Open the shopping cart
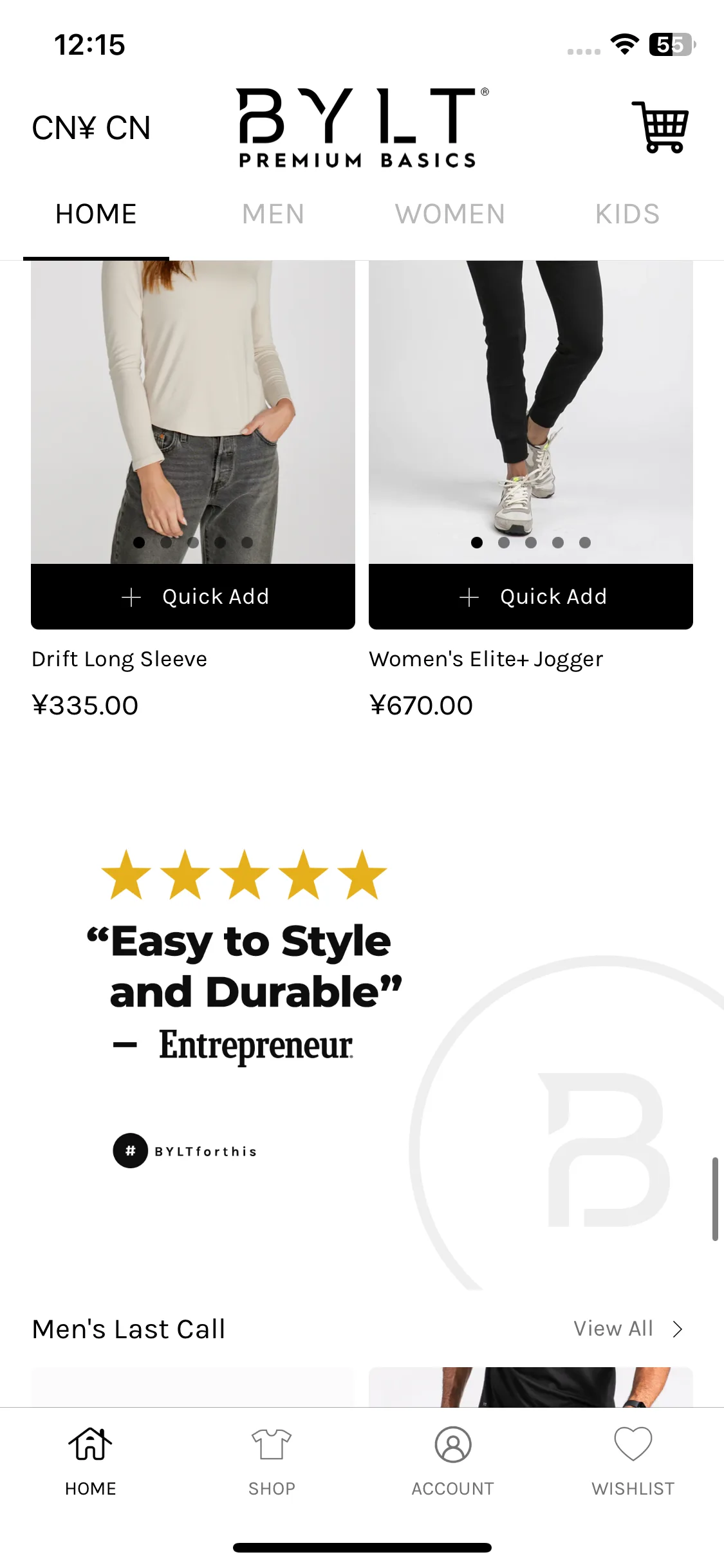724x1568 pixels. click(660, 127)
